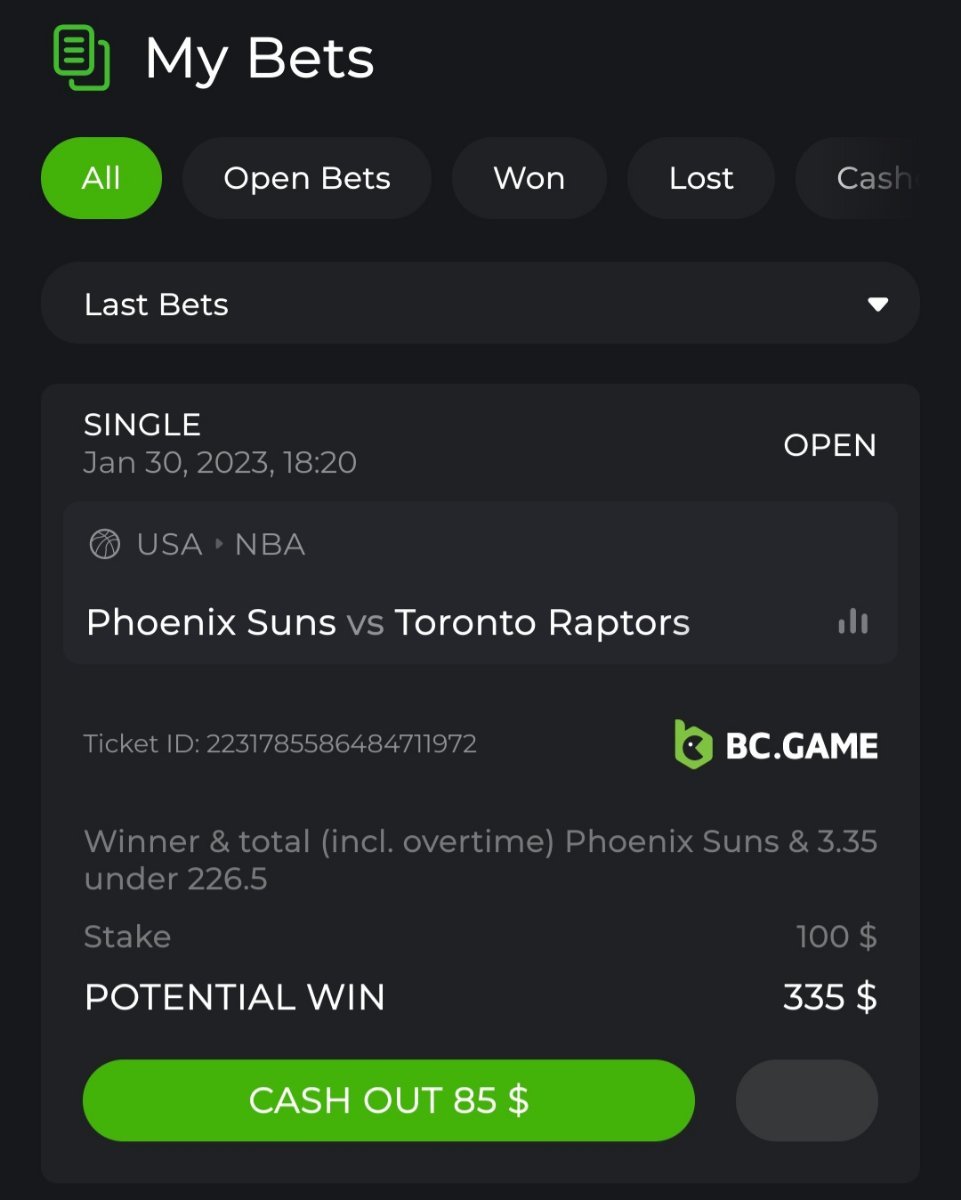Select the partially visible Cash filter chip

tap(868, 178)
